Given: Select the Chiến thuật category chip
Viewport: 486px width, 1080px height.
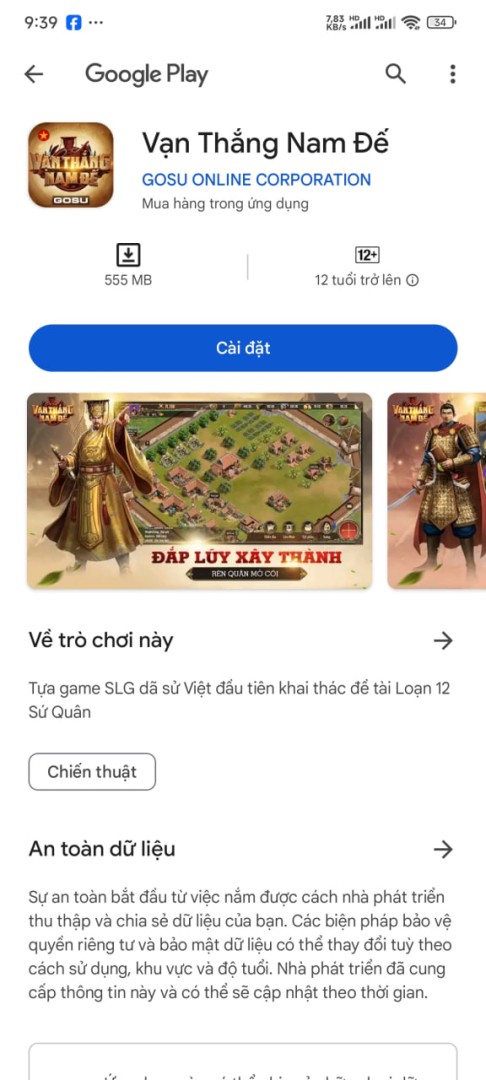Looking at the screenshot, I should [92, 771].
